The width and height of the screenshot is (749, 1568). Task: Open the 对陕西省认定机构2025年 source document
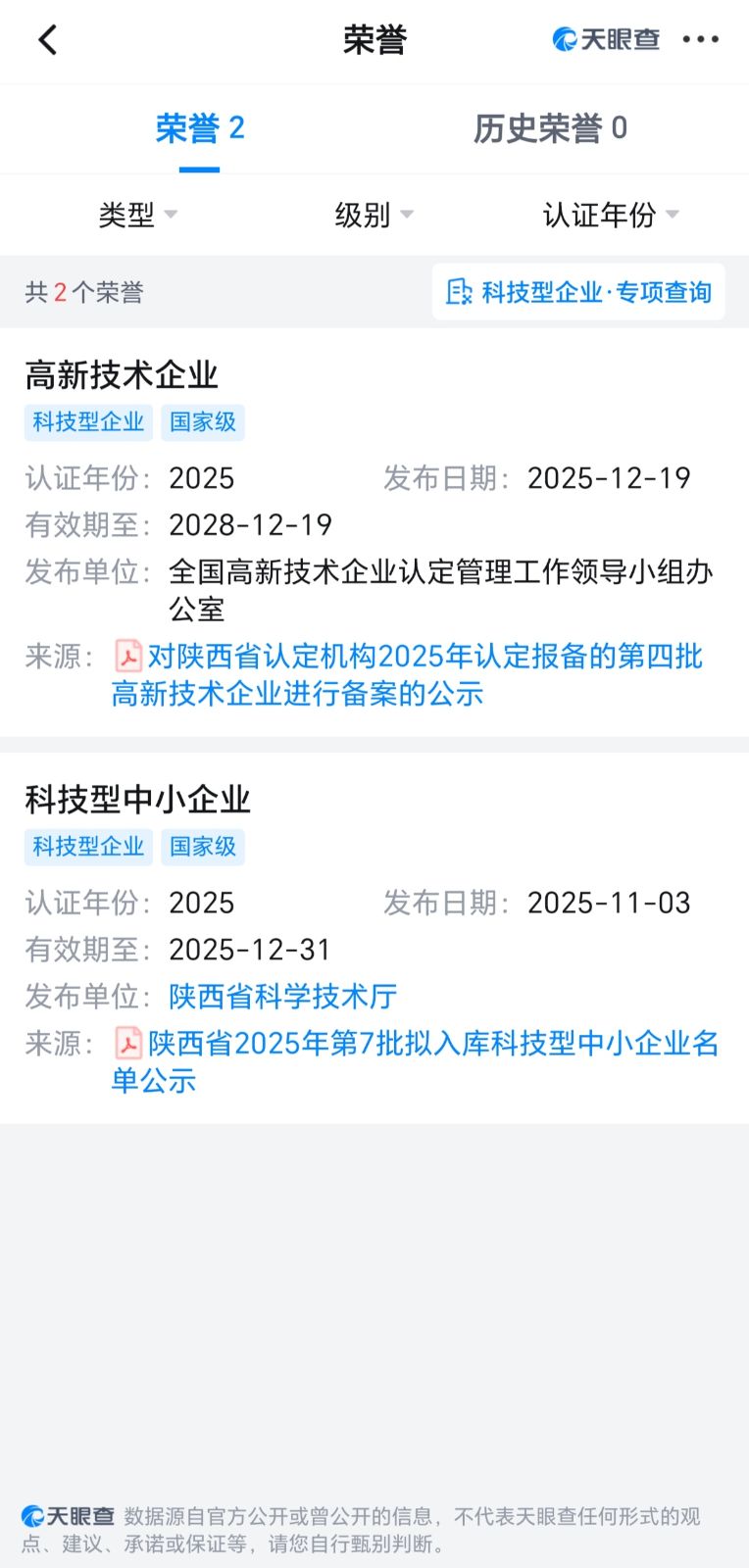[x=424, y=657]
